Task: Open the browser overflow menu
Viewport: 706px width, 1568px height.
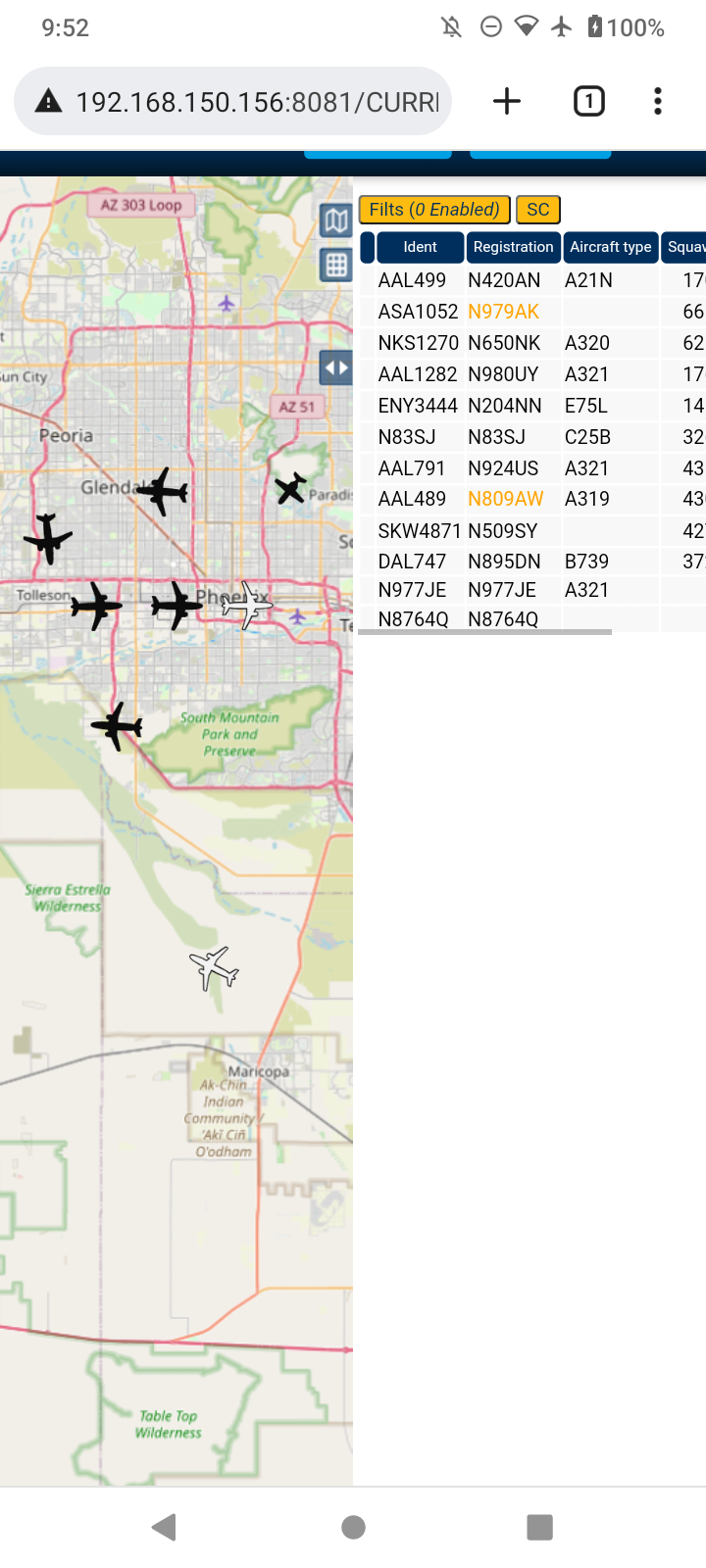Action: pyautogui.click(x=658, y=101)
